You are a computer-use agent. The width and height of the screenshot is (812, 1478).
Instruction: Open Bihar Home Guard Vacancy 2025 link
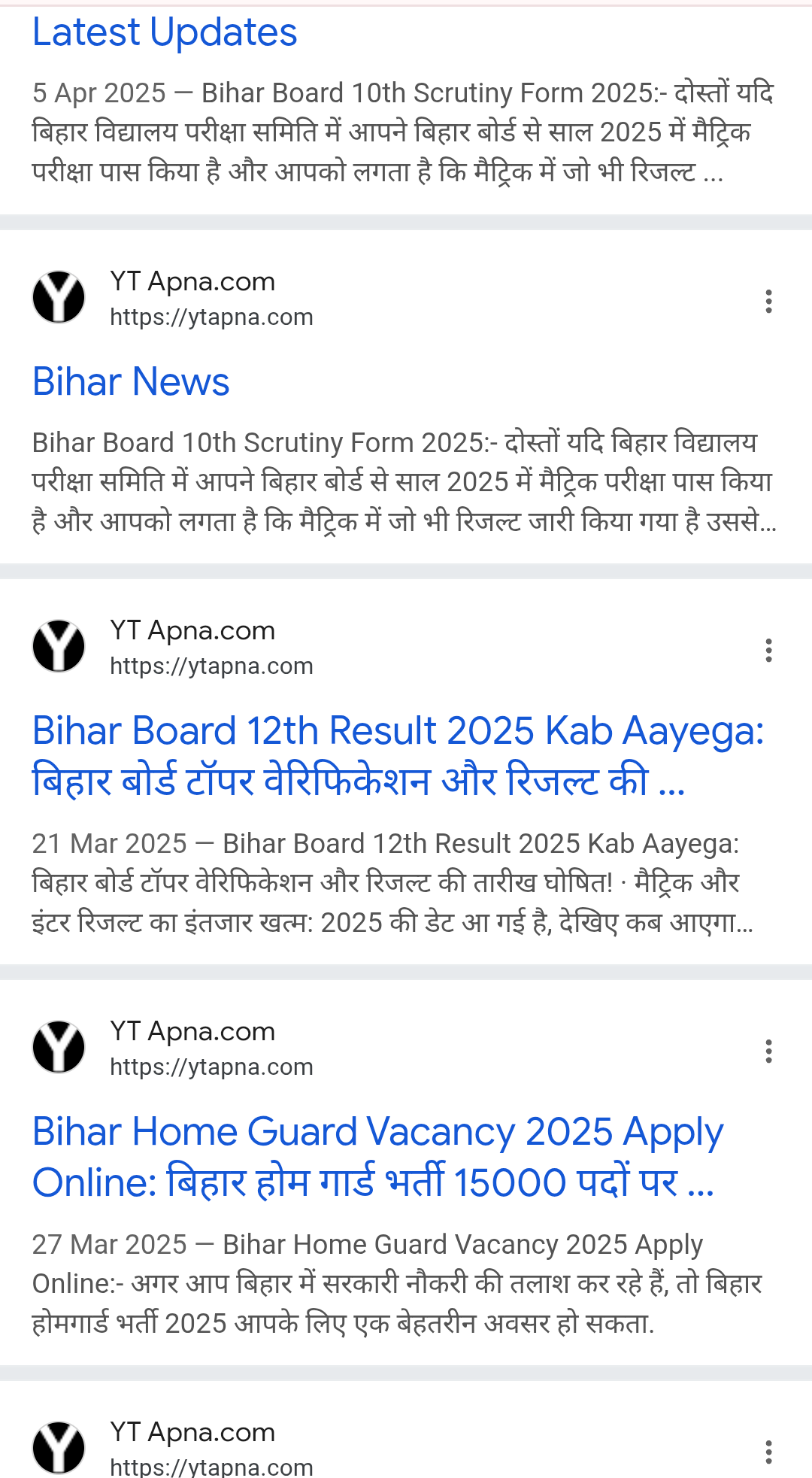coord(377,1157)
